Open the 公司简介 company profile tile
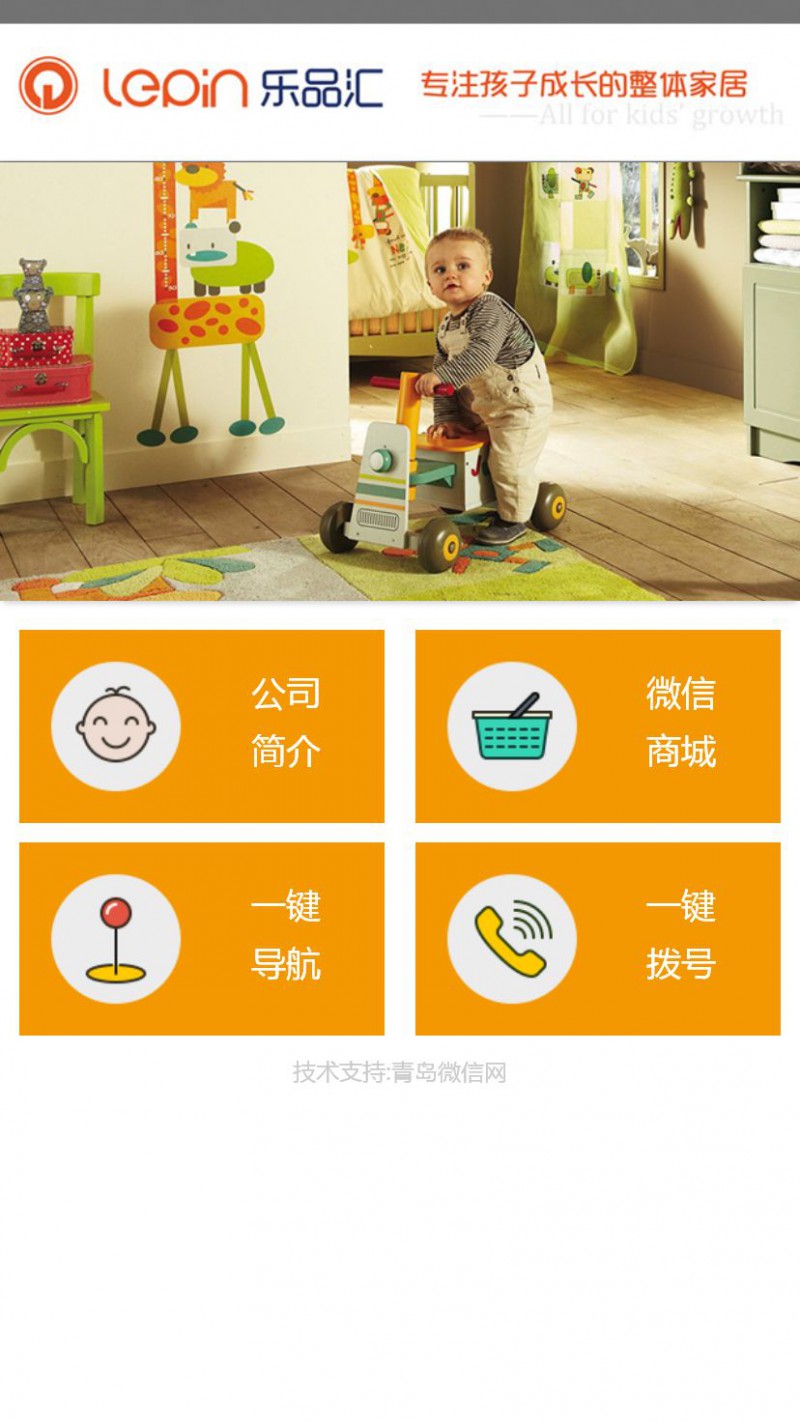This screenshot has height=1422, width=800. [x=201, y=726]
